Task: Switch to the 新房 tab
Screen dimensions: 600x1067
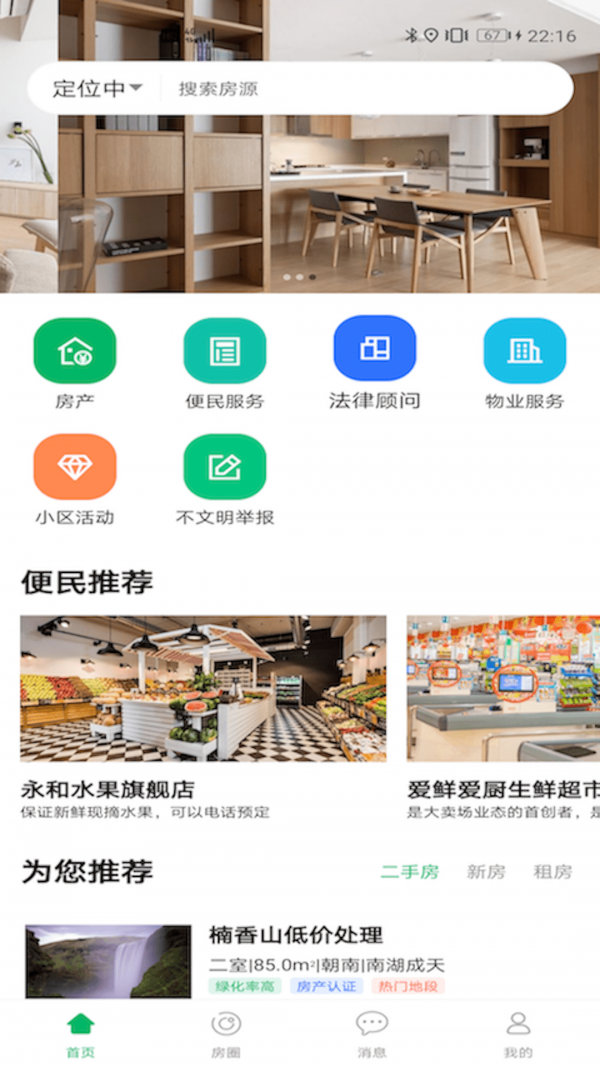Action: [x=486, y=872]
